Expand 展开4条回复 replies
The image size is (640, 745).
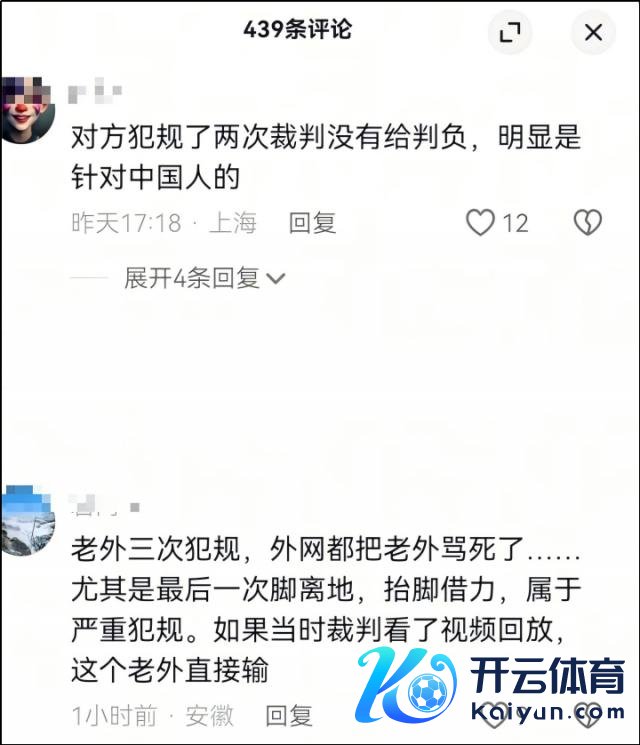pos(204,278)
